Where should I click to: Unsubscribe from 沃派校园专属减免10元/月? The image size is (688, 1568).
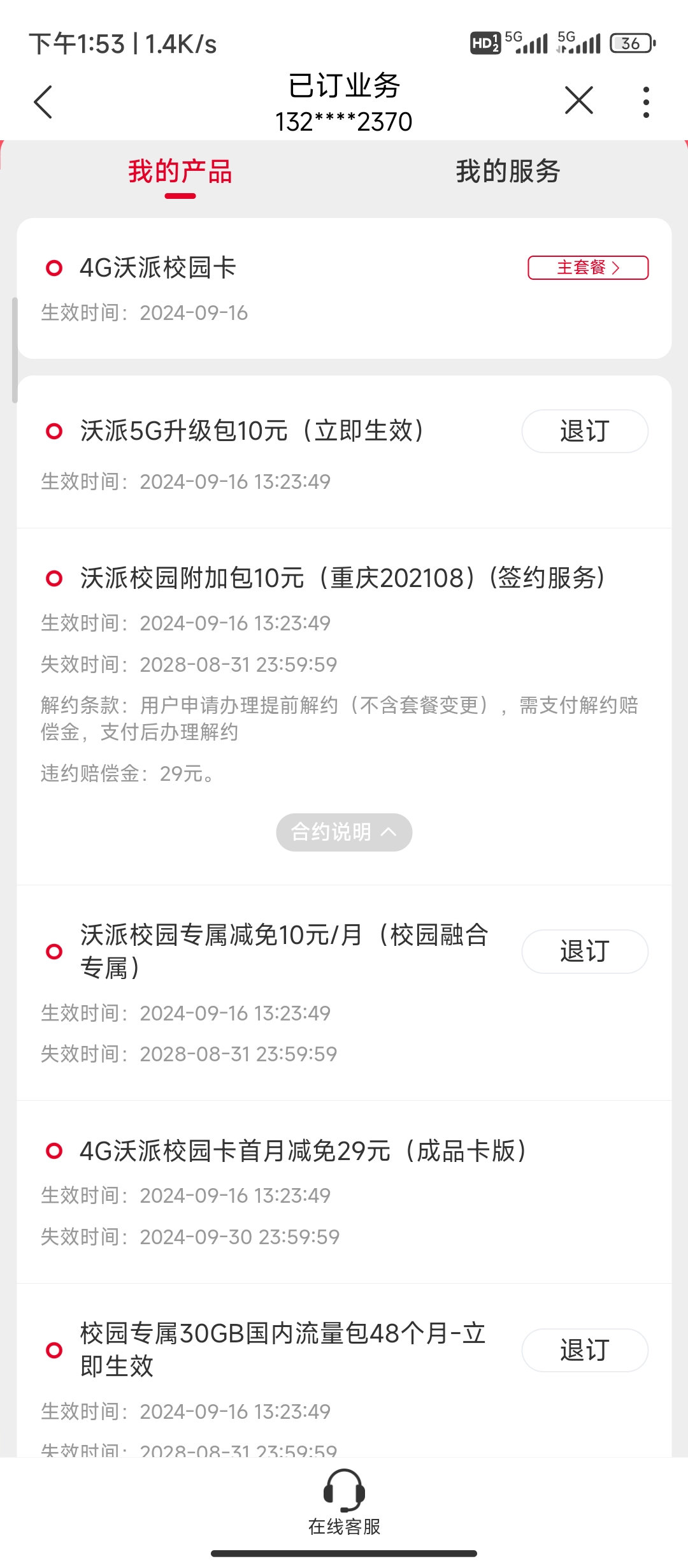tap(584, 951)
